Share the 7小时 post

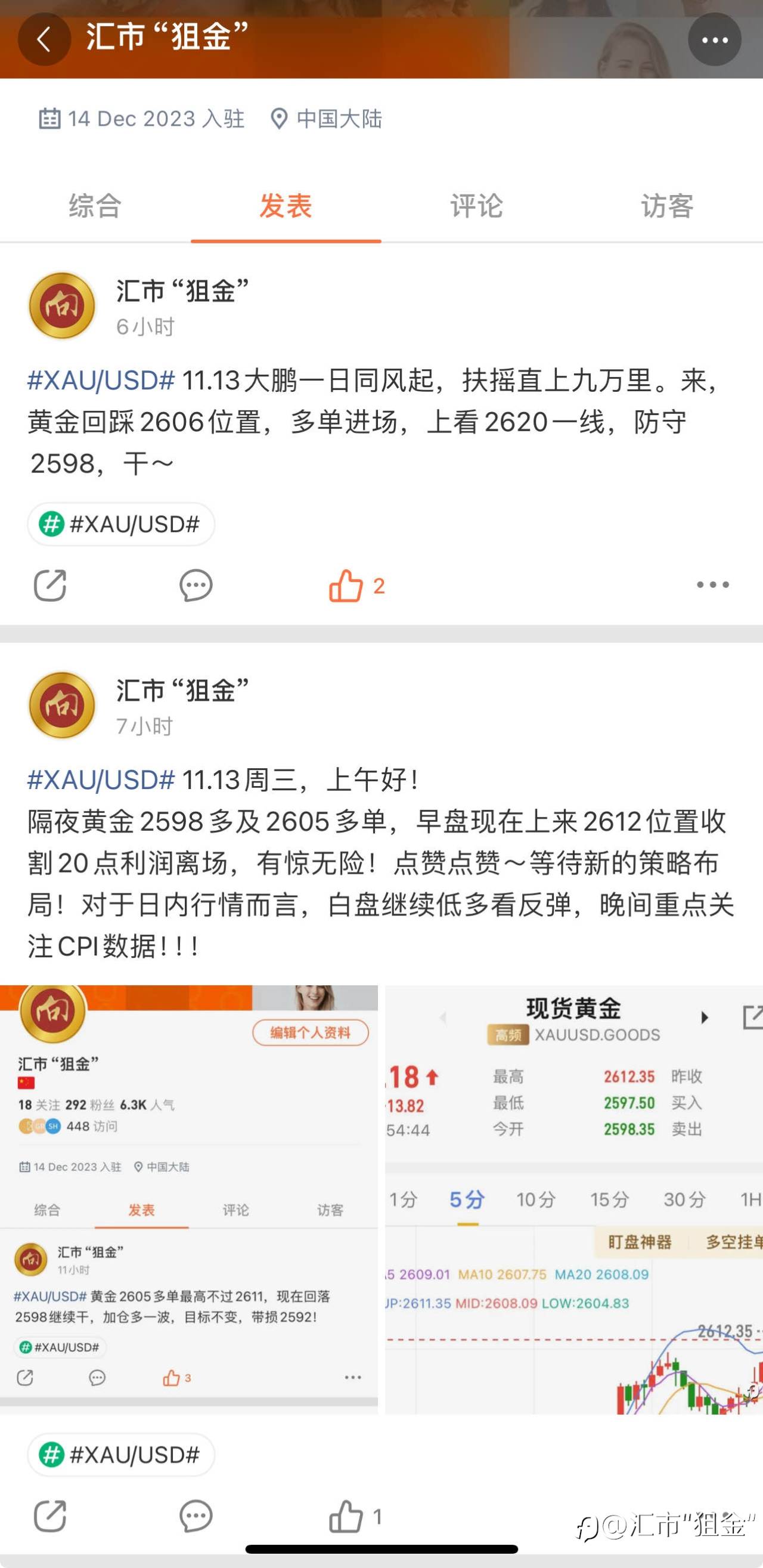coord(50,1516)
